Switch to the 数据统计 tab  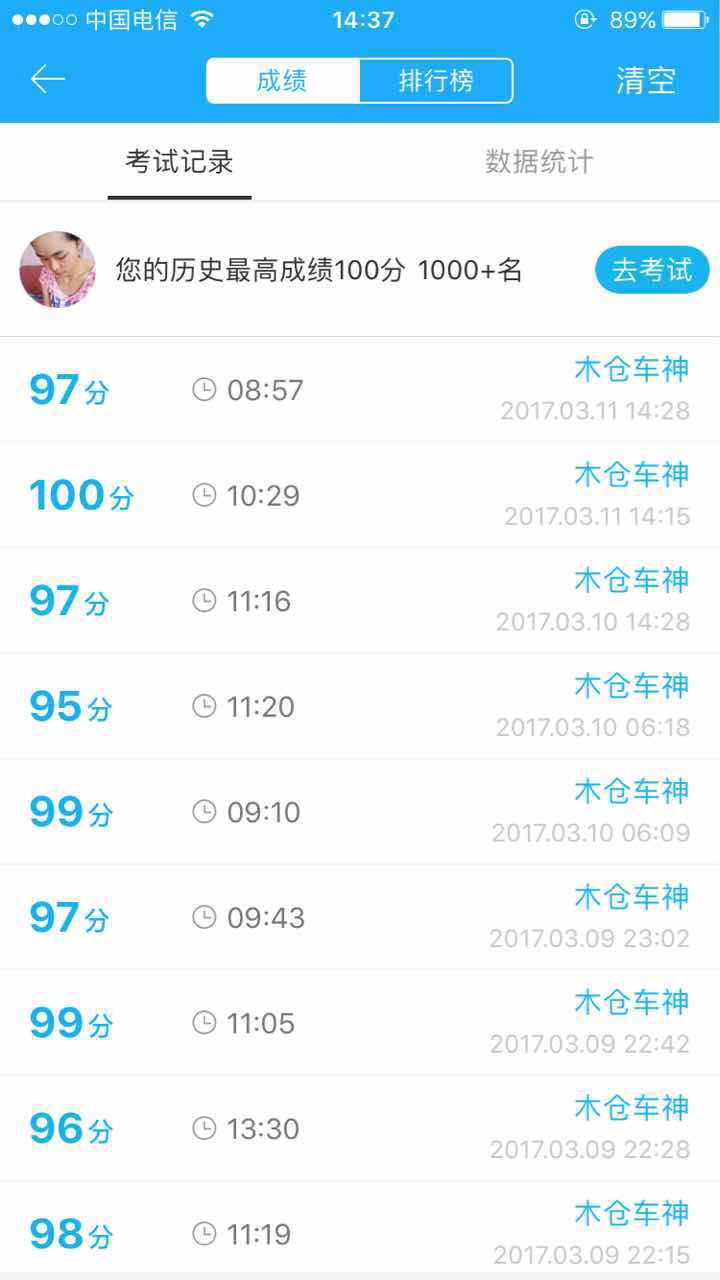pyautogui.click(x=539, y=162)
